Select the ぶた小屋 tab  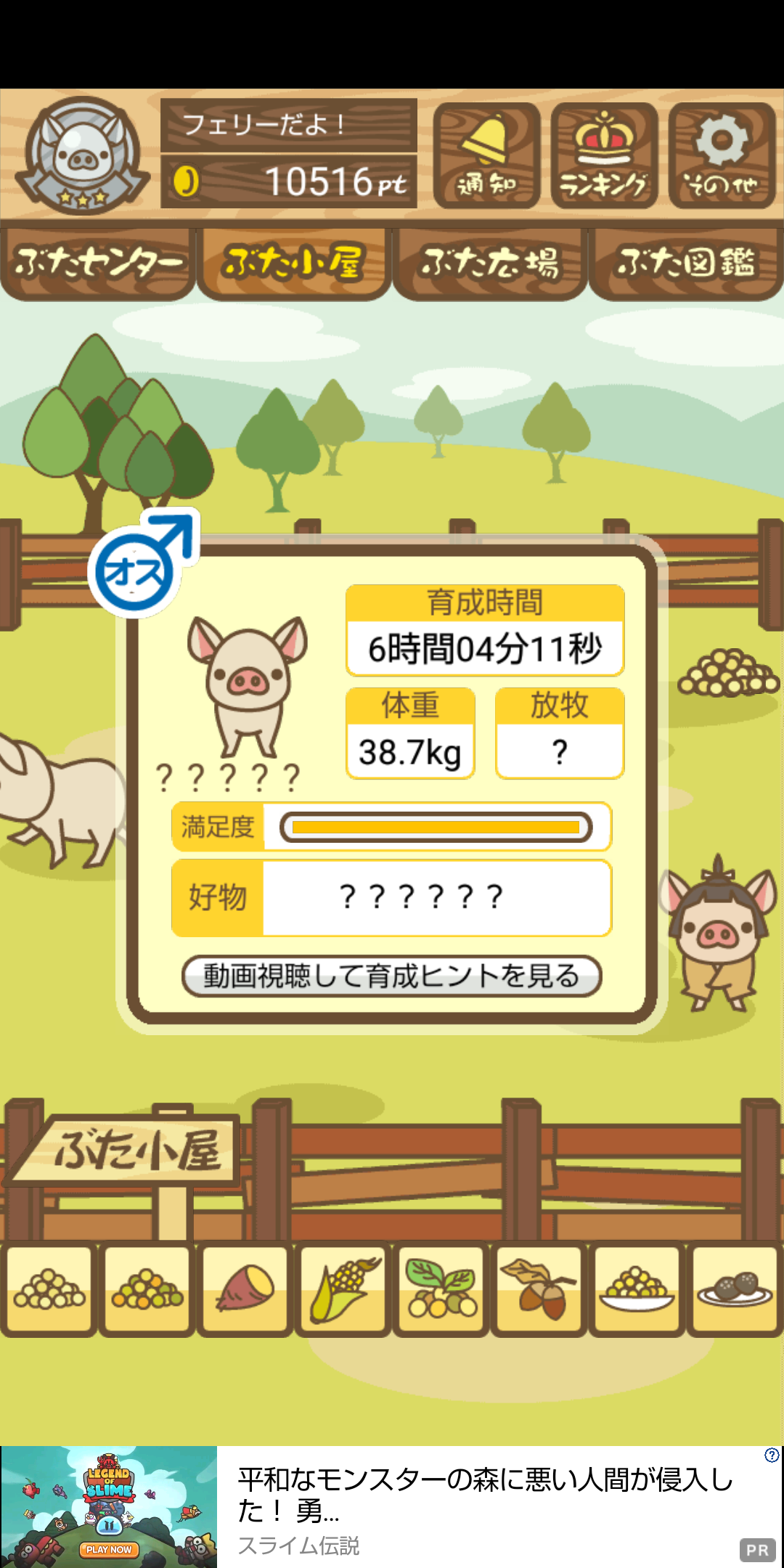coord(294,264)
